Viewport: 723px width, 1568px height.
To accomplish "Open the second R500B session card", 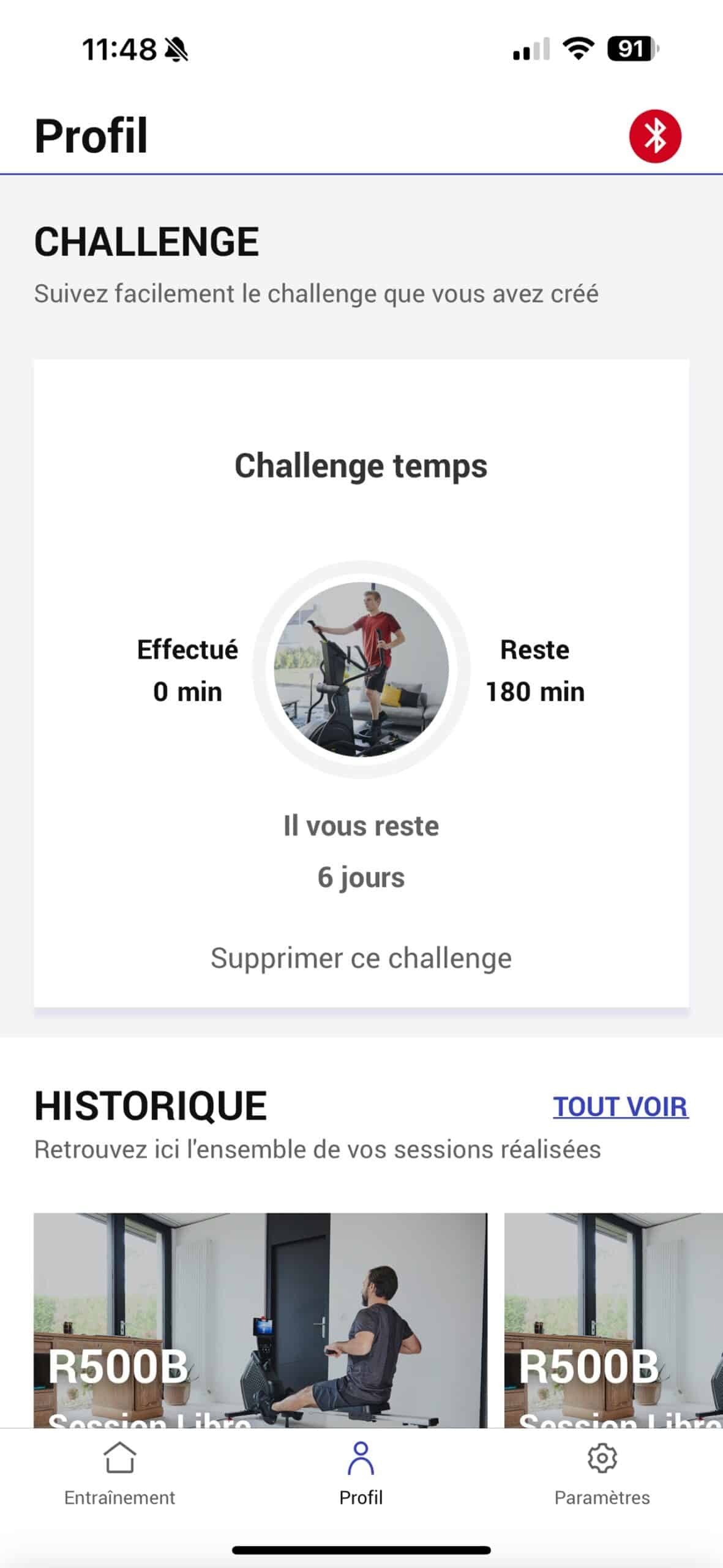I will pos(613,1320).
